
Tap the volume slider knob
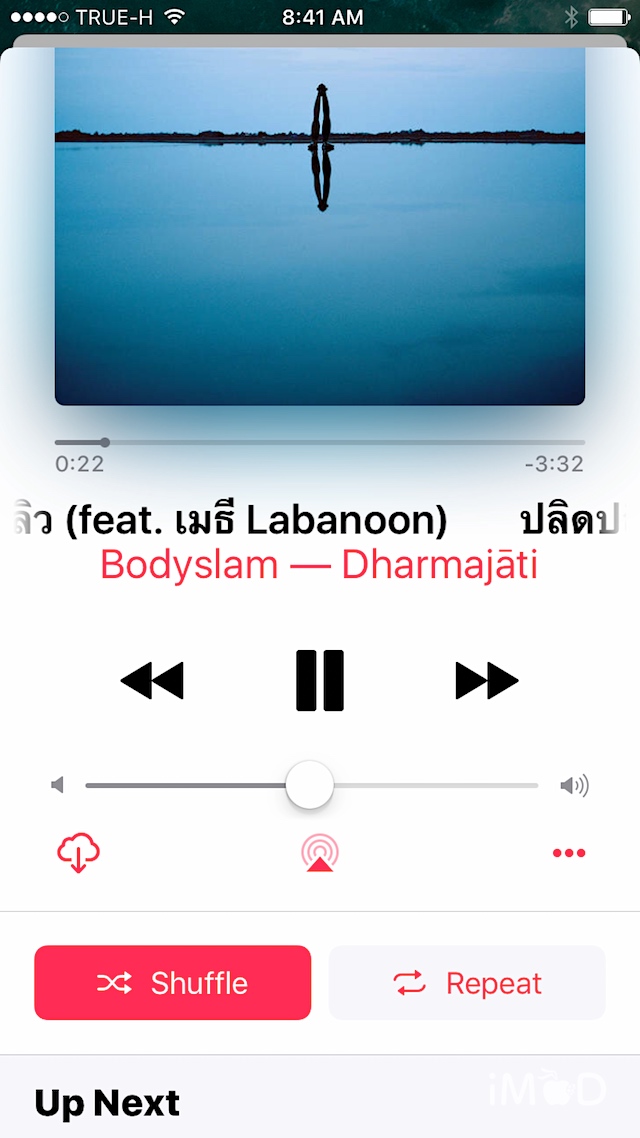click(x=309, y=785)
